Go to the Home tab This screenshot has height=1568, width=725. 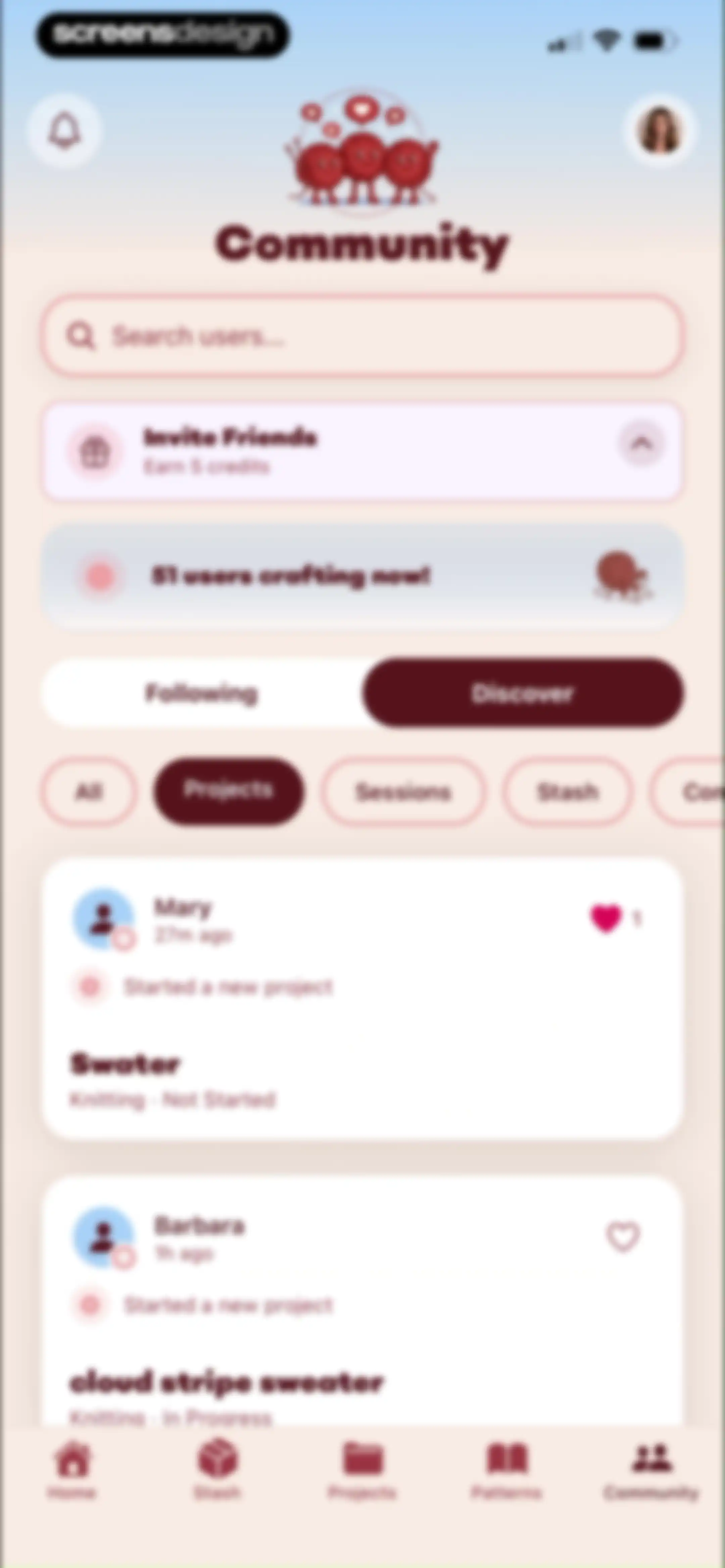(x=72, y=1470)
